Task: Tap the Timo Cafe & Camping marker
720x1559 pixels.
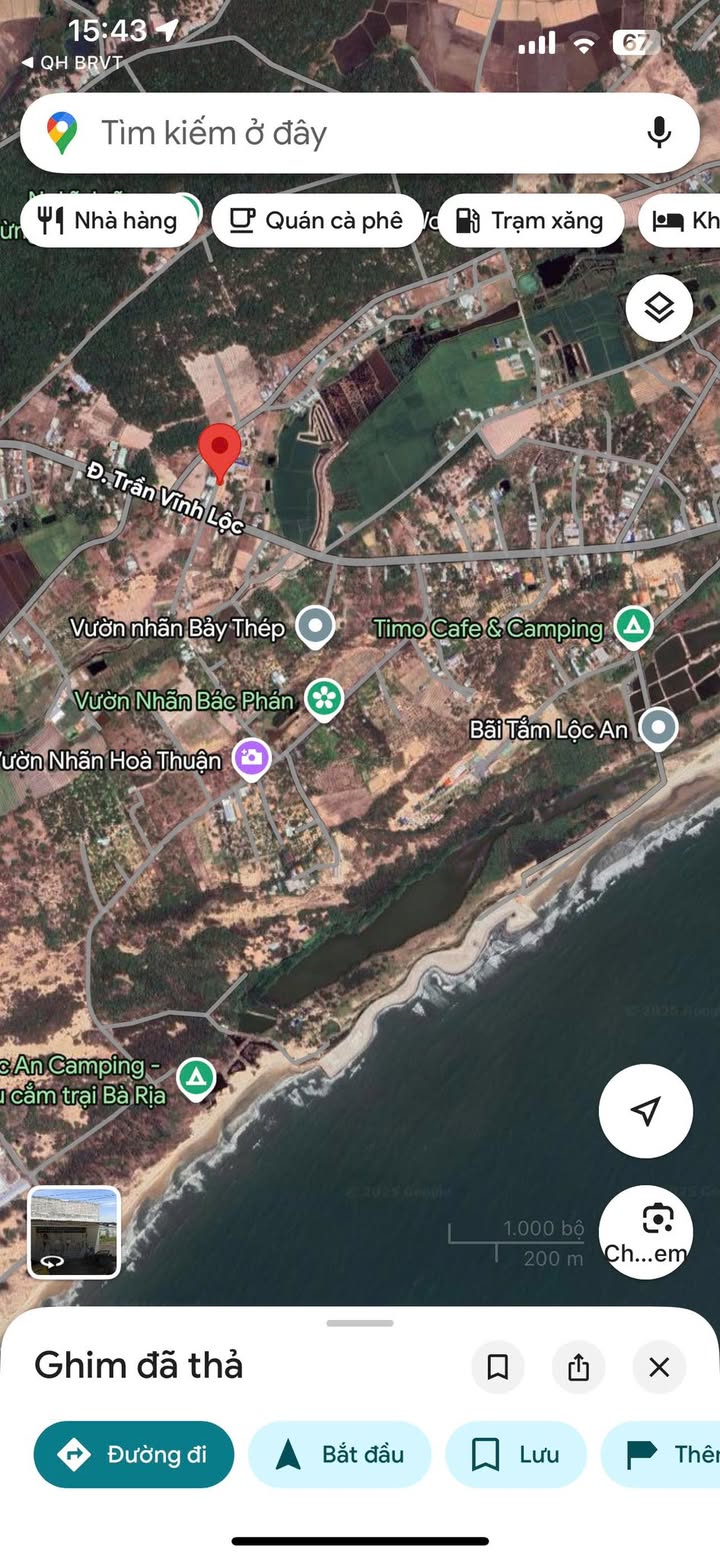Action: pyautogui.click(x=632, y=627)
